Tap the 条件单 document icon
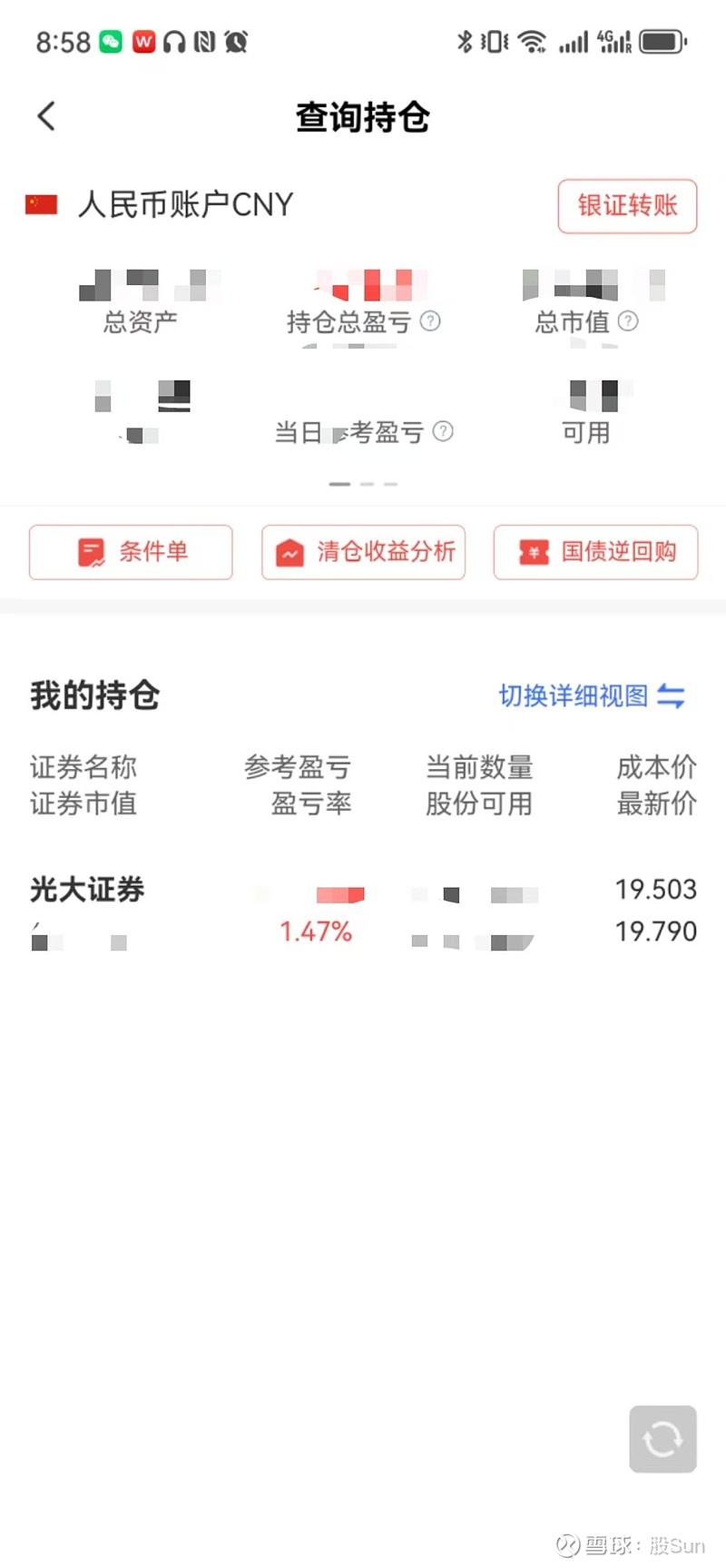The width and height of the screenshot is (726, 1568). (90, 552)
